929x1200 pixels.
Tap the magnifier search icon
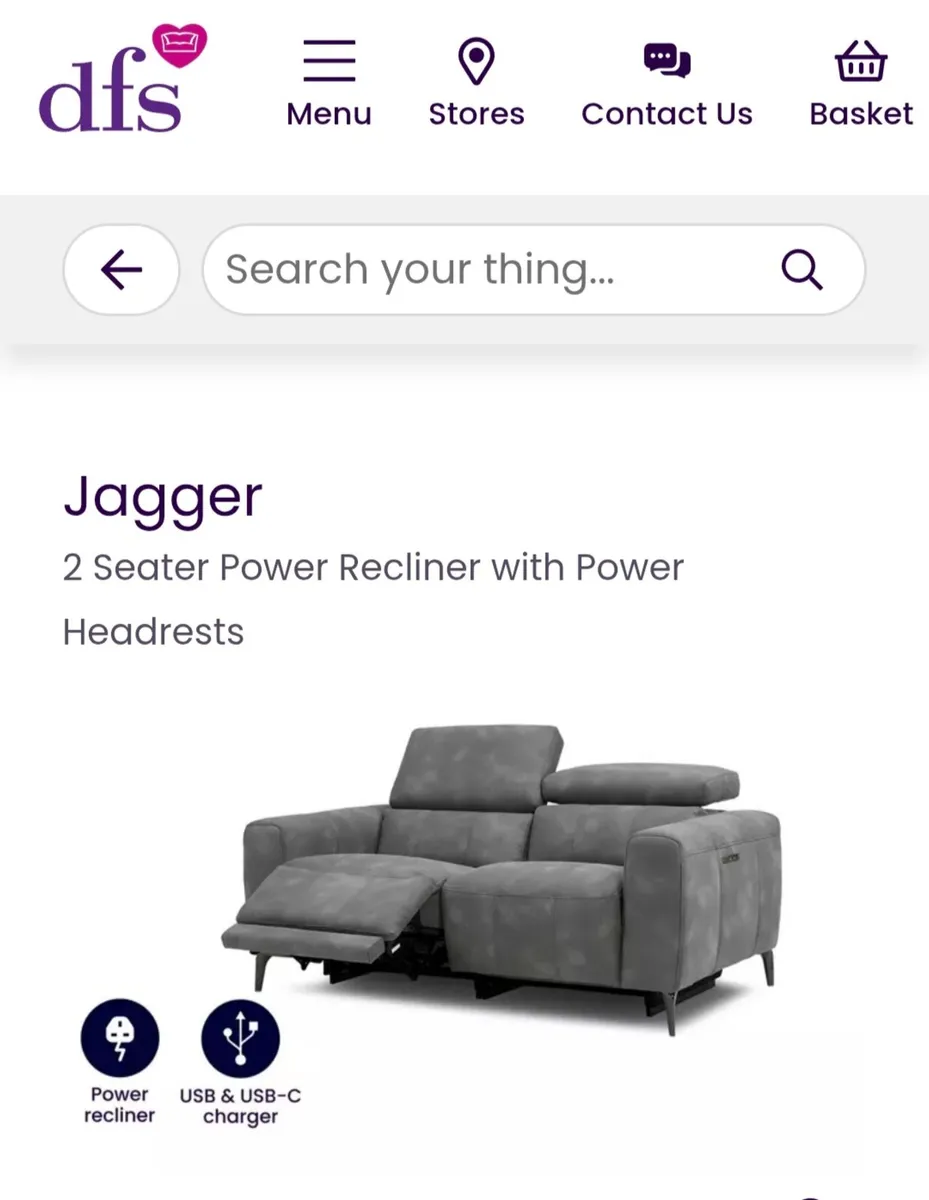click(x=802, y=270)
